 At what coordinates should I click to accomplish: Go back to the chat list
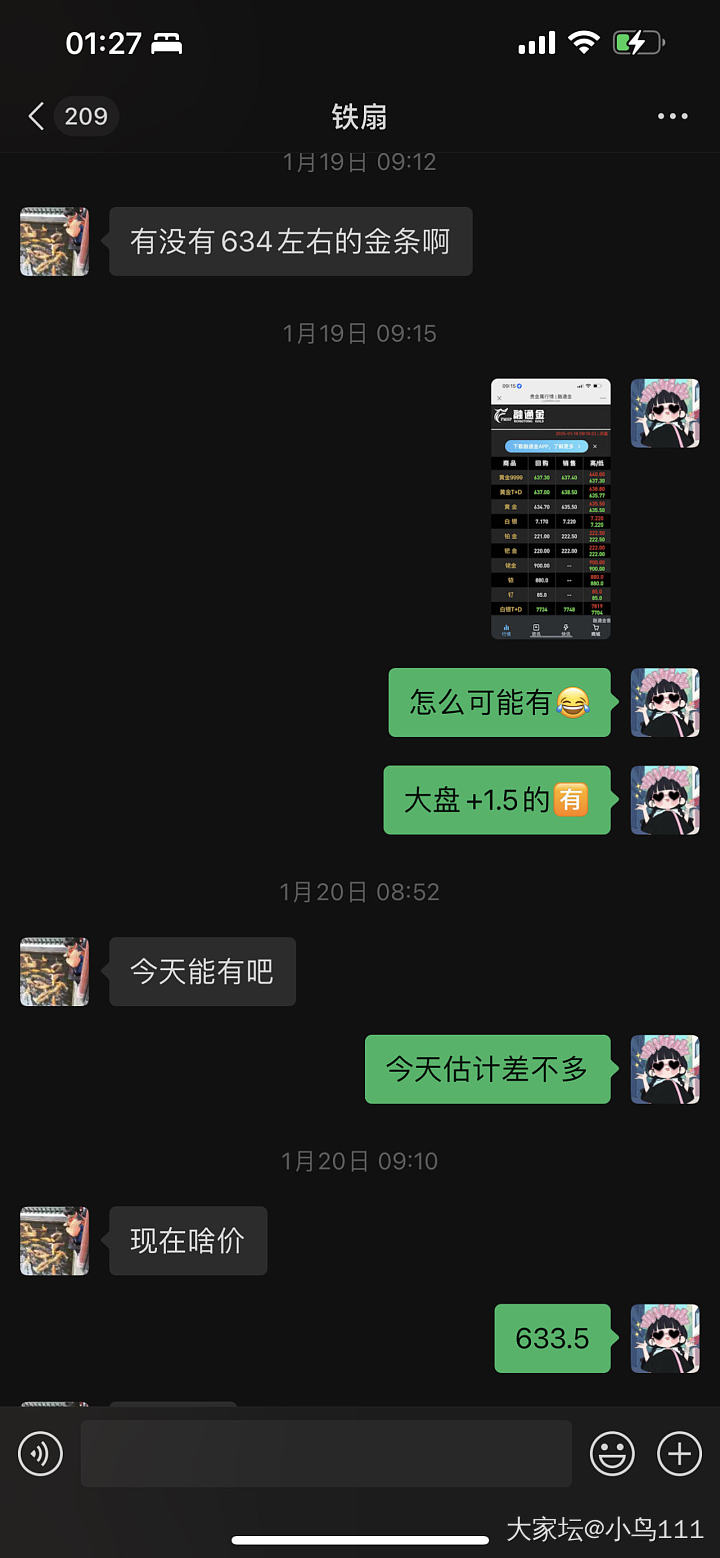click(x=38, y=117)
